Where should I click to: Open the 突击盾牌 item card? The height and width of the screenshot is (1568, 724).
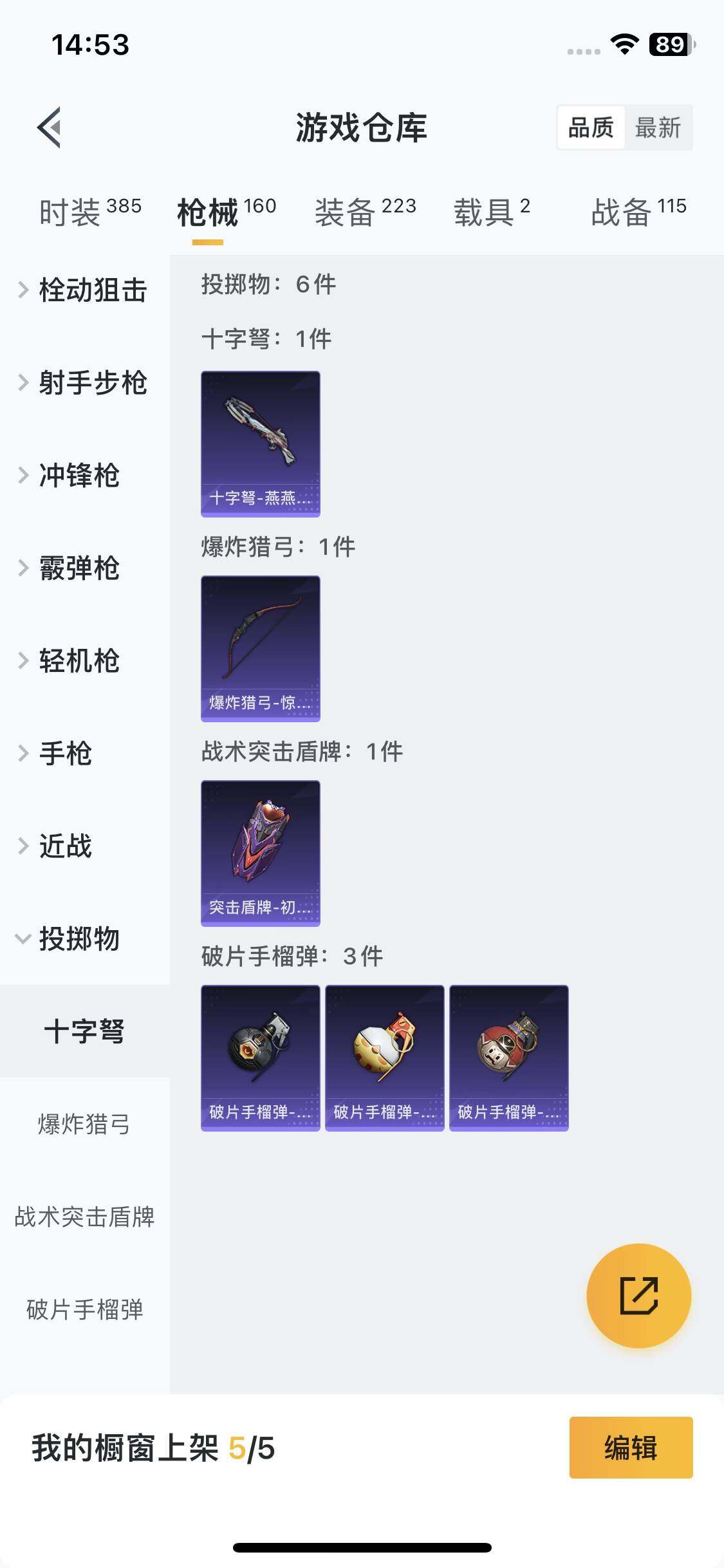coord(261,854)
